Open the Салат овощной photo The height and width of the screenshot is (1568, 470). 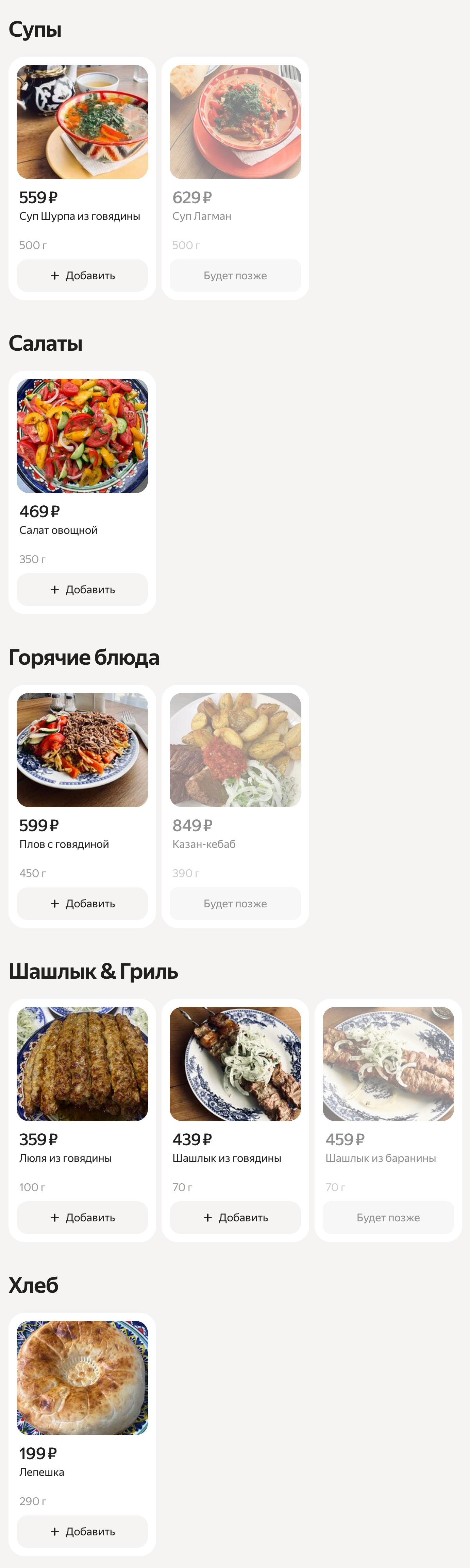click(82, 436)
